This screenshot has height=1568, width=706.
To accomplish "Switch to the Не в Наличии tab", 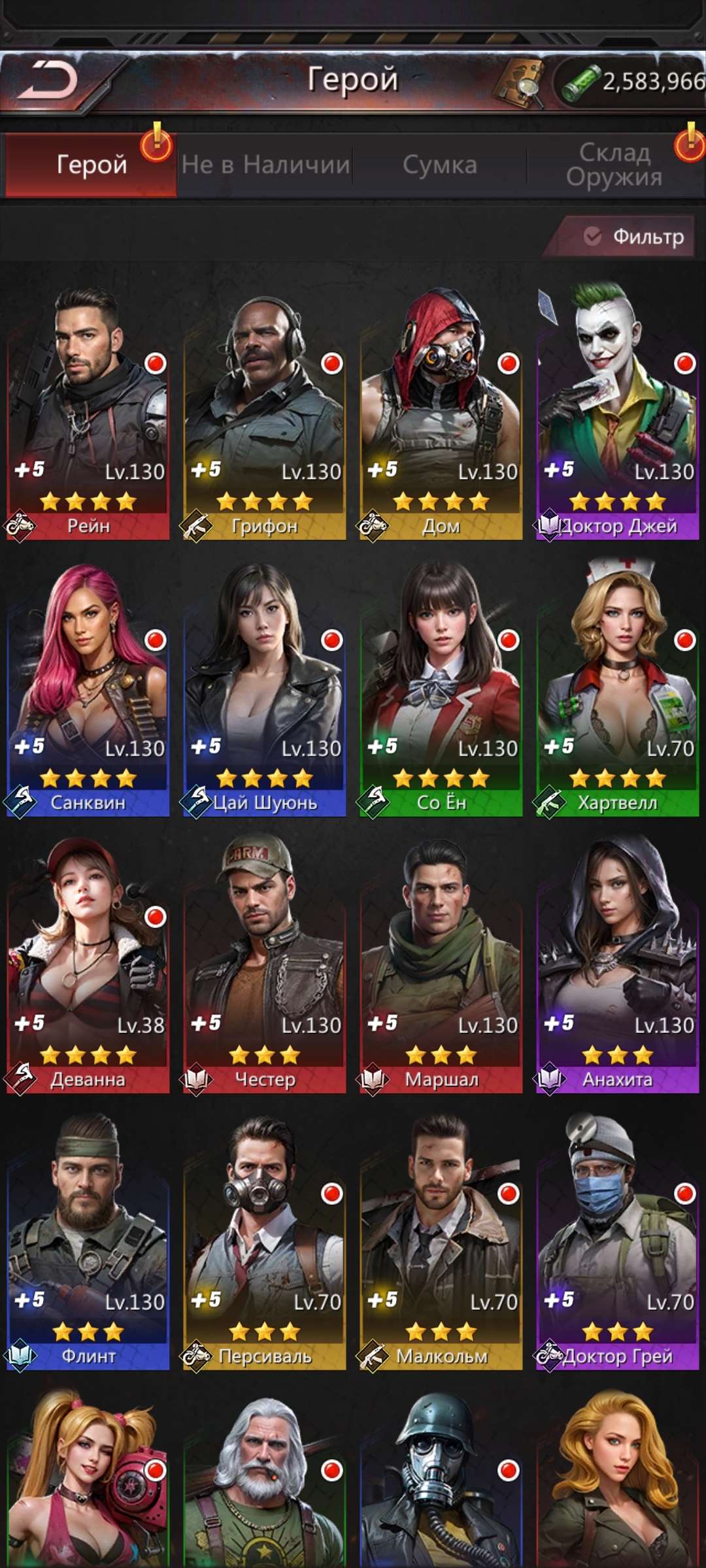I will coord(265,165).
